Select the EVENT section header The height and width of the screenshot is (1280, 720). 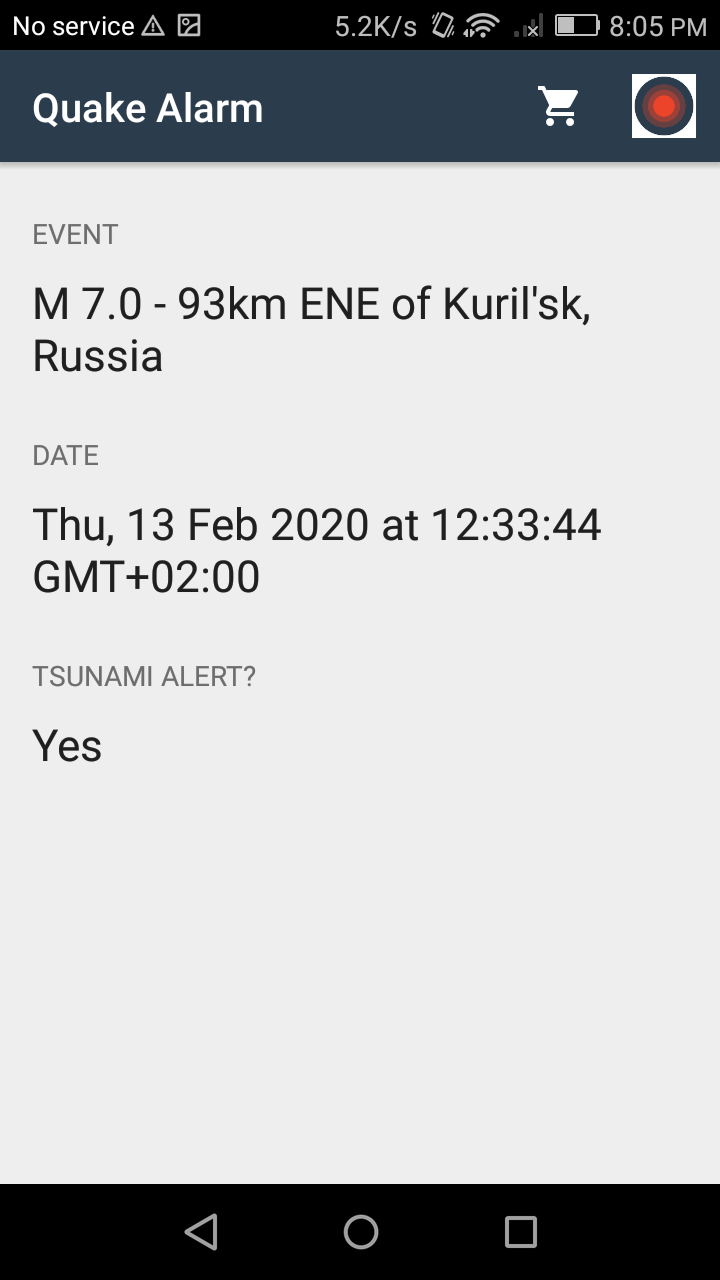coord(74,234)
